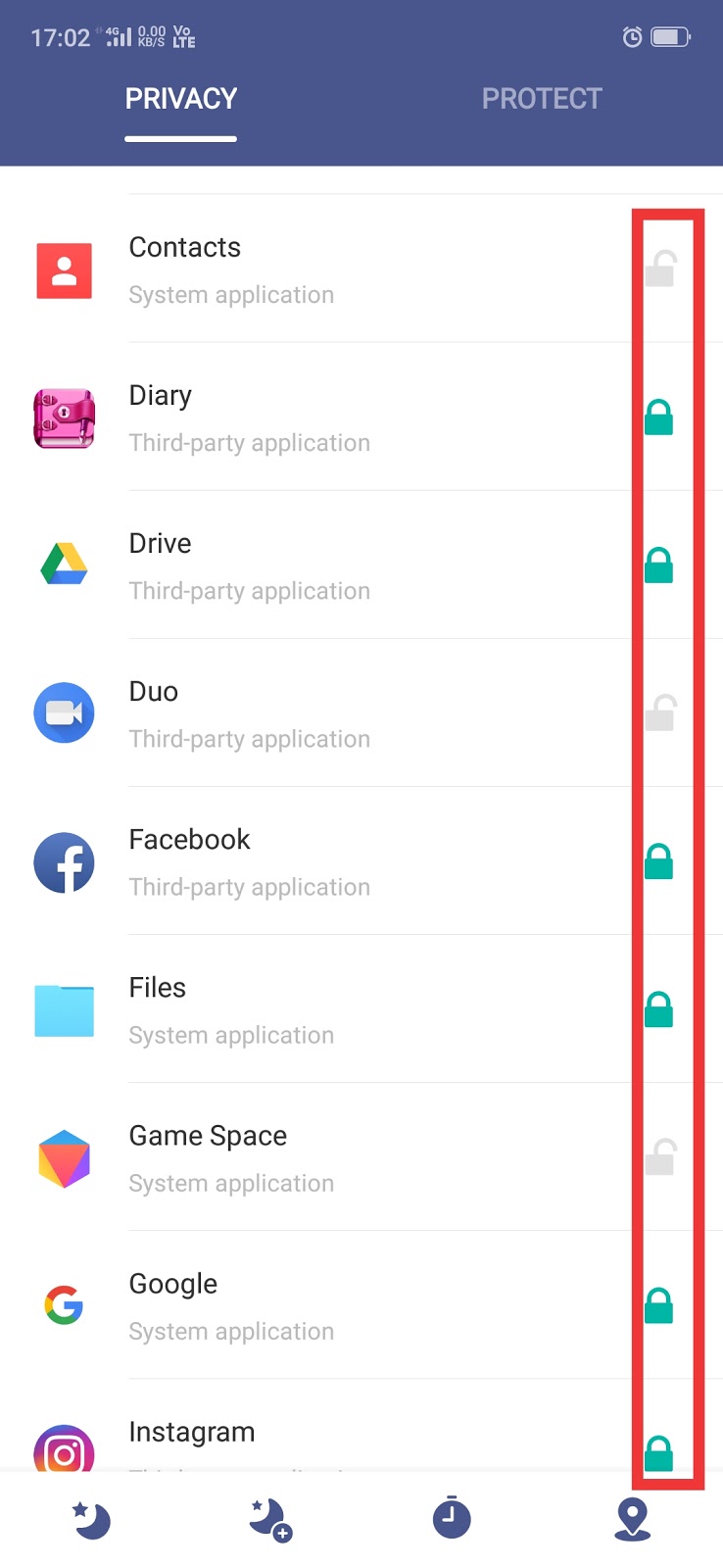Select the PRIVACY tab
The image size is (723, 1568).
click(180, 97)
